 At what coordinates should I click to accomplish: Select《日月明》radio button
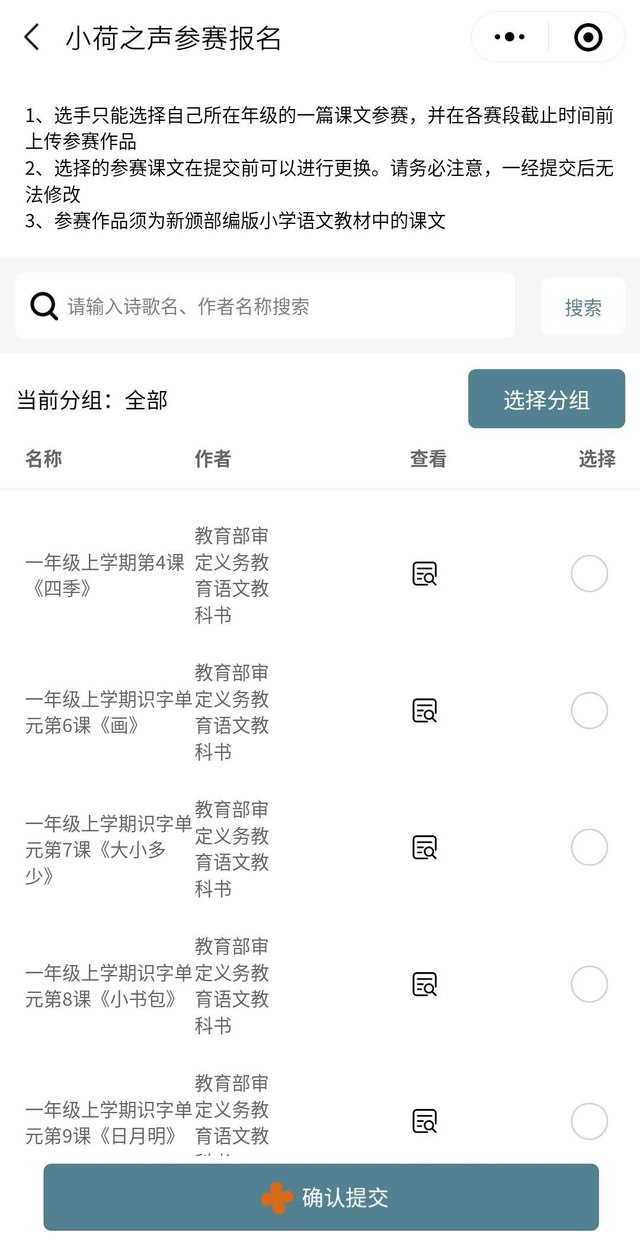tap(589, 1121)
